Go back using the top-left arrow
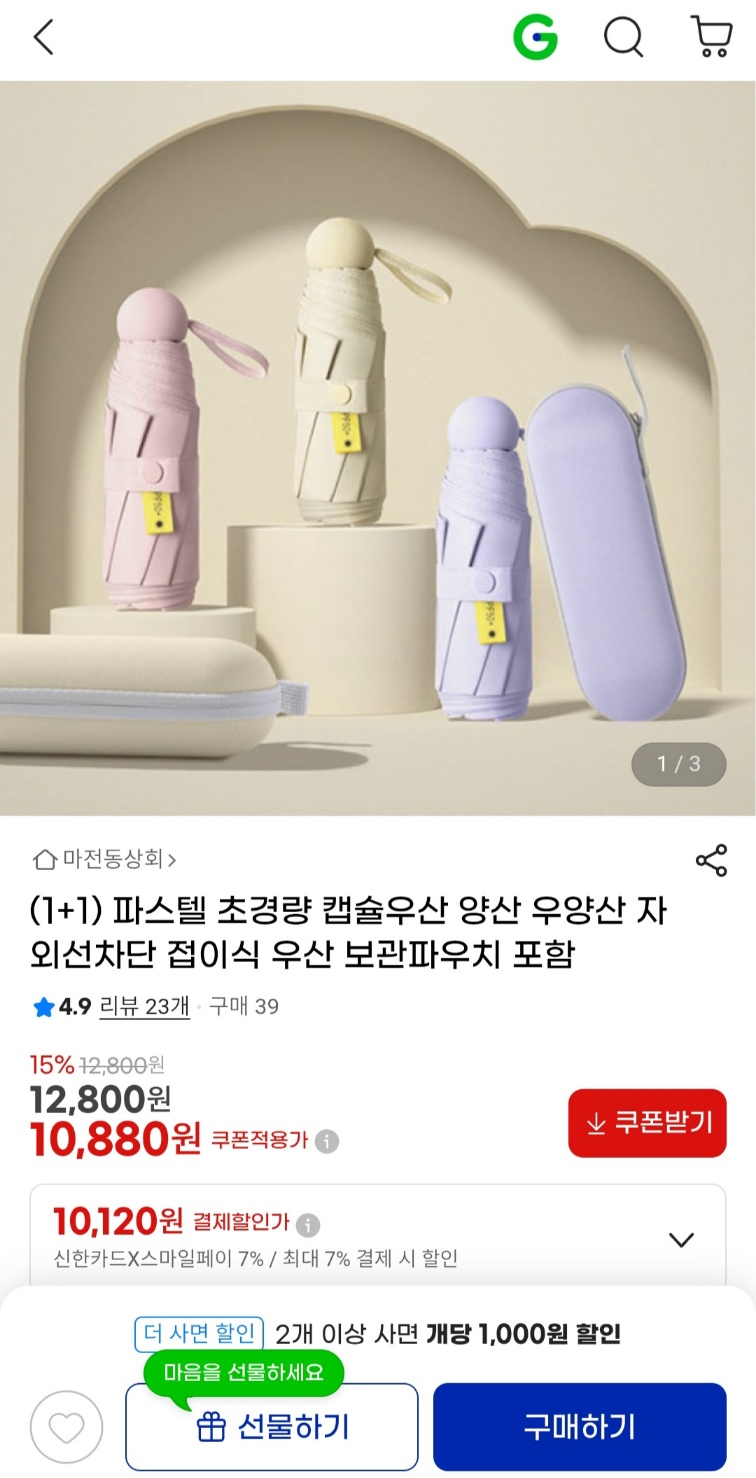The width and height of the screenshot is (756, 1478). (42, 38)
